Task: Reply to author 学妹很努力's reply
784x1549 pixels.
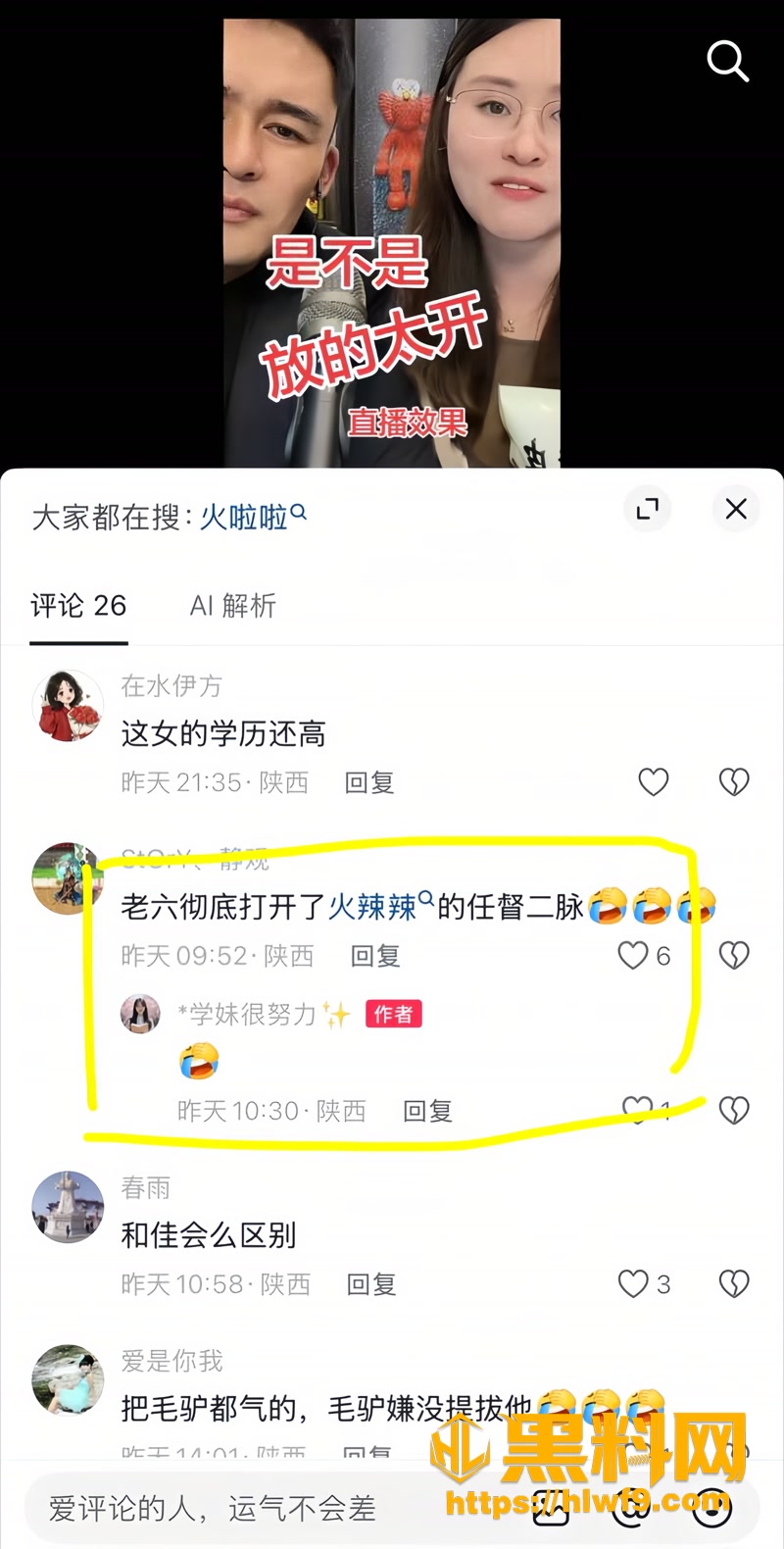Action: 428,1111
